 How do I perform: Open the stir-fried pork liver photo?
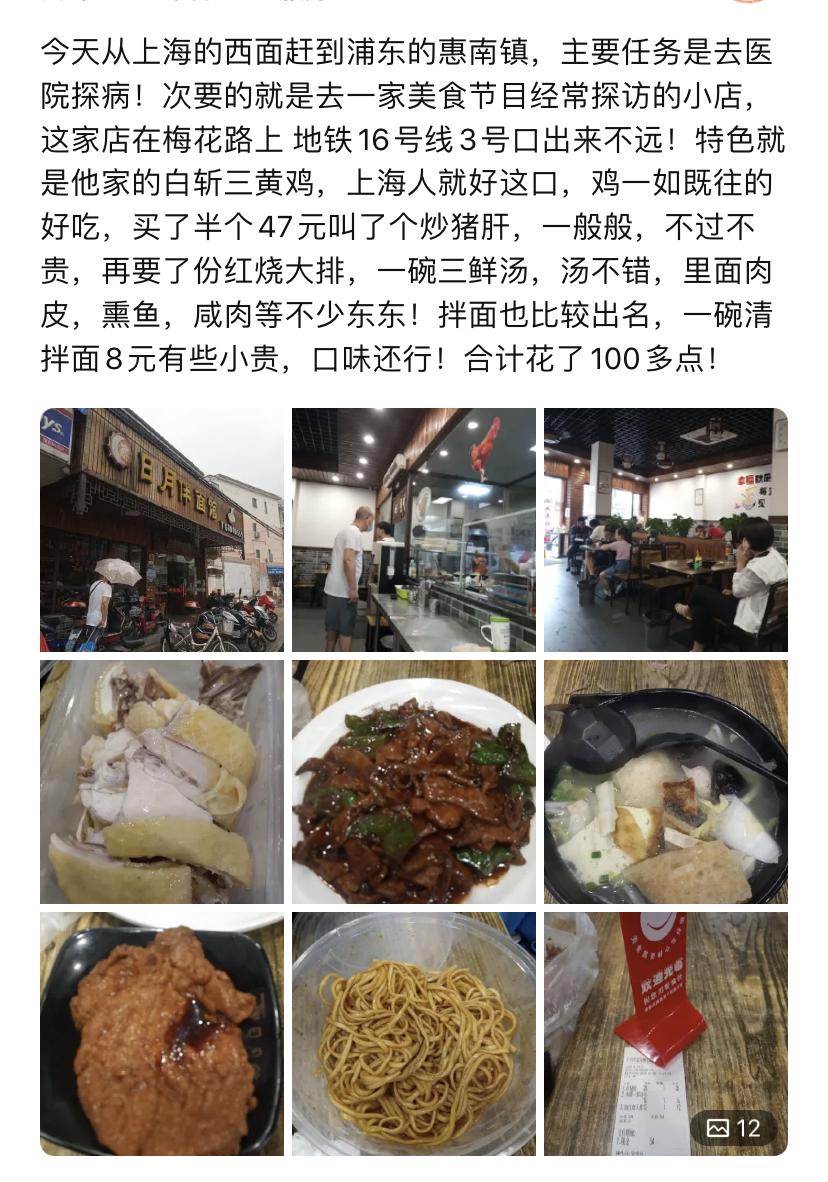coord(414,782)
